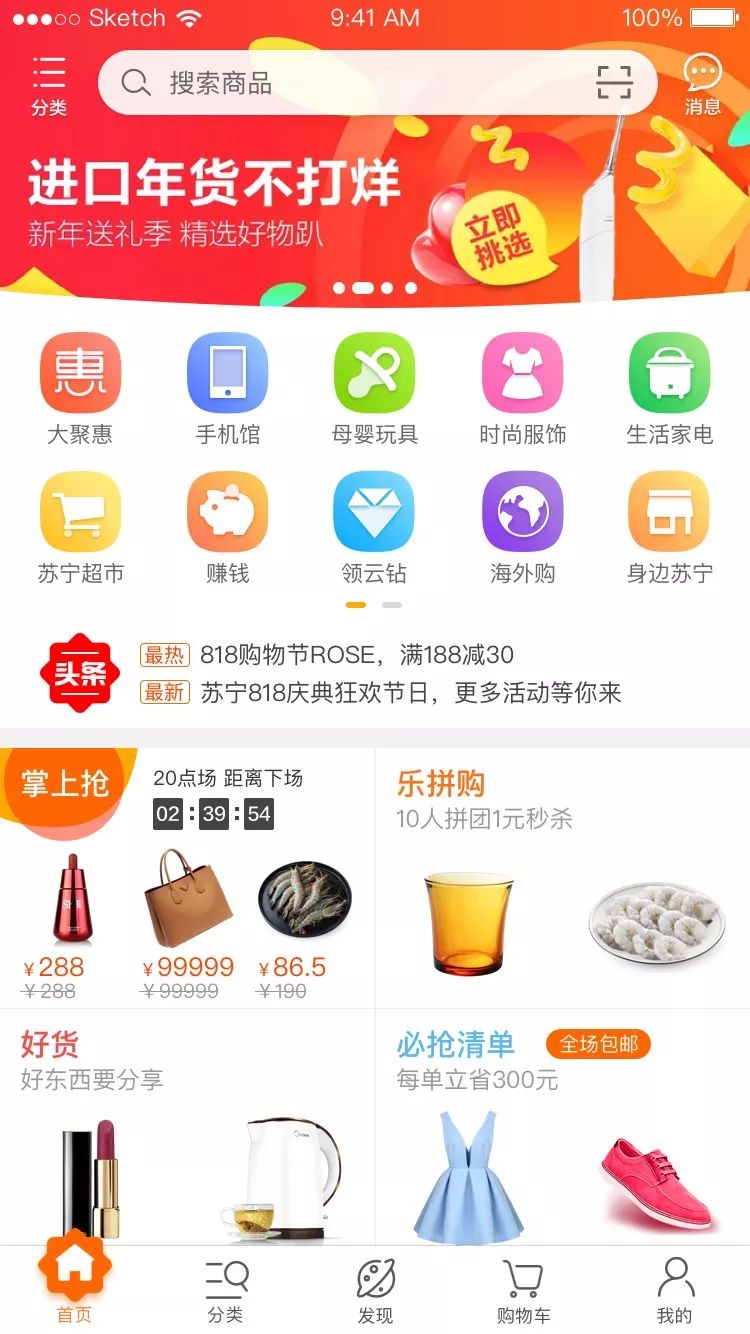Select the 母婴玩具 baby toys icon
Viewport: 750px width, 1334px height.
[375, 375]
